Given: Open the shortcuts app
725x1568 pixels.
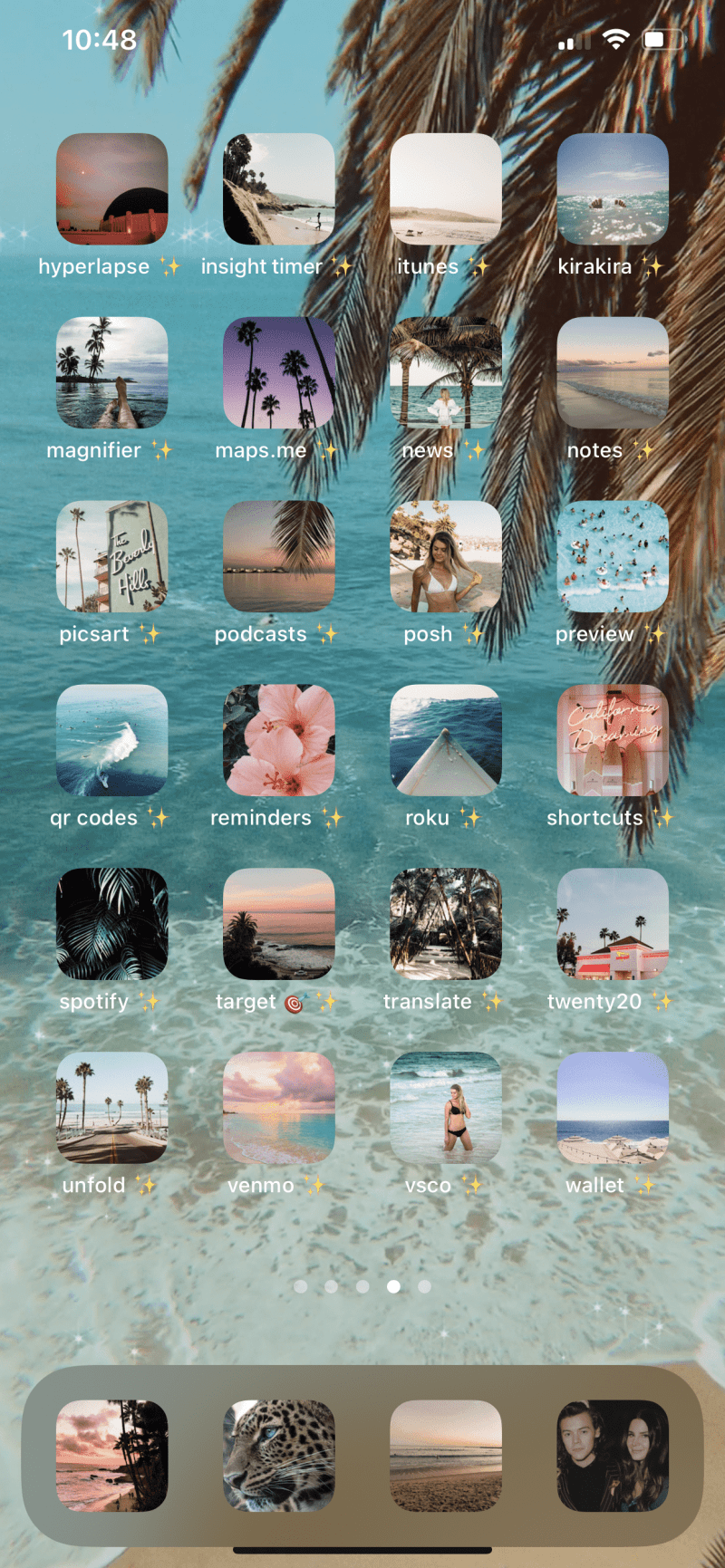Looking at the screenshot, I should [x=613, y=740].
